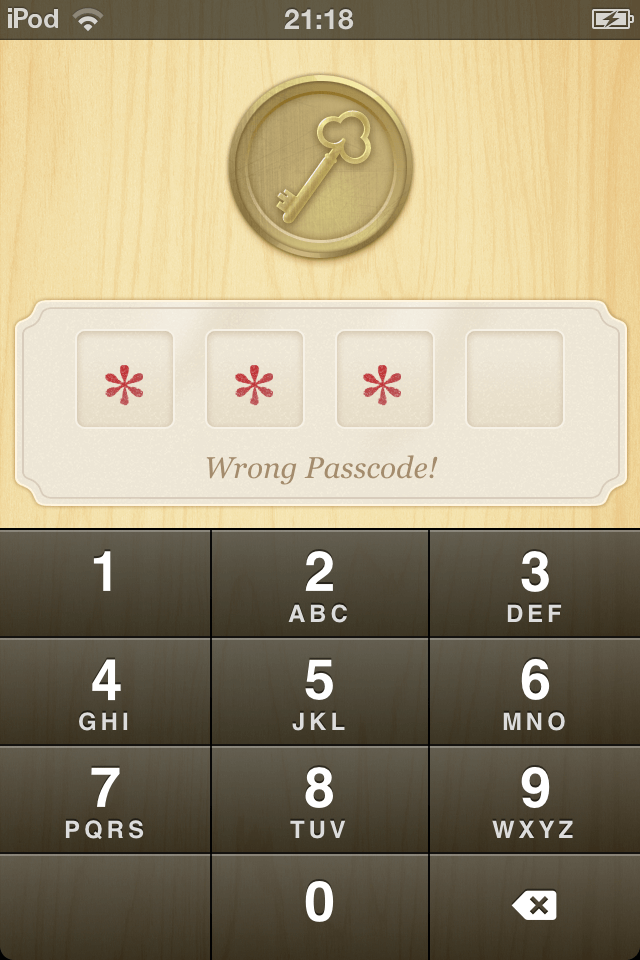The image size is (640, 960).
Task: Tap the 2 ABC key
Action: [x=319, y=583]
